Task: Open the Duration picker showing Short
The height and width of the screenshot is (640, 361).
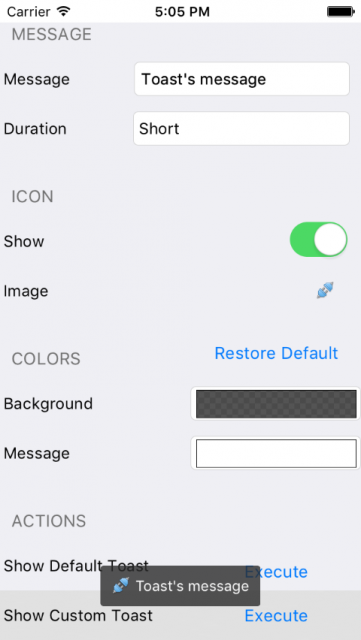Action: [x=241, y=129]
